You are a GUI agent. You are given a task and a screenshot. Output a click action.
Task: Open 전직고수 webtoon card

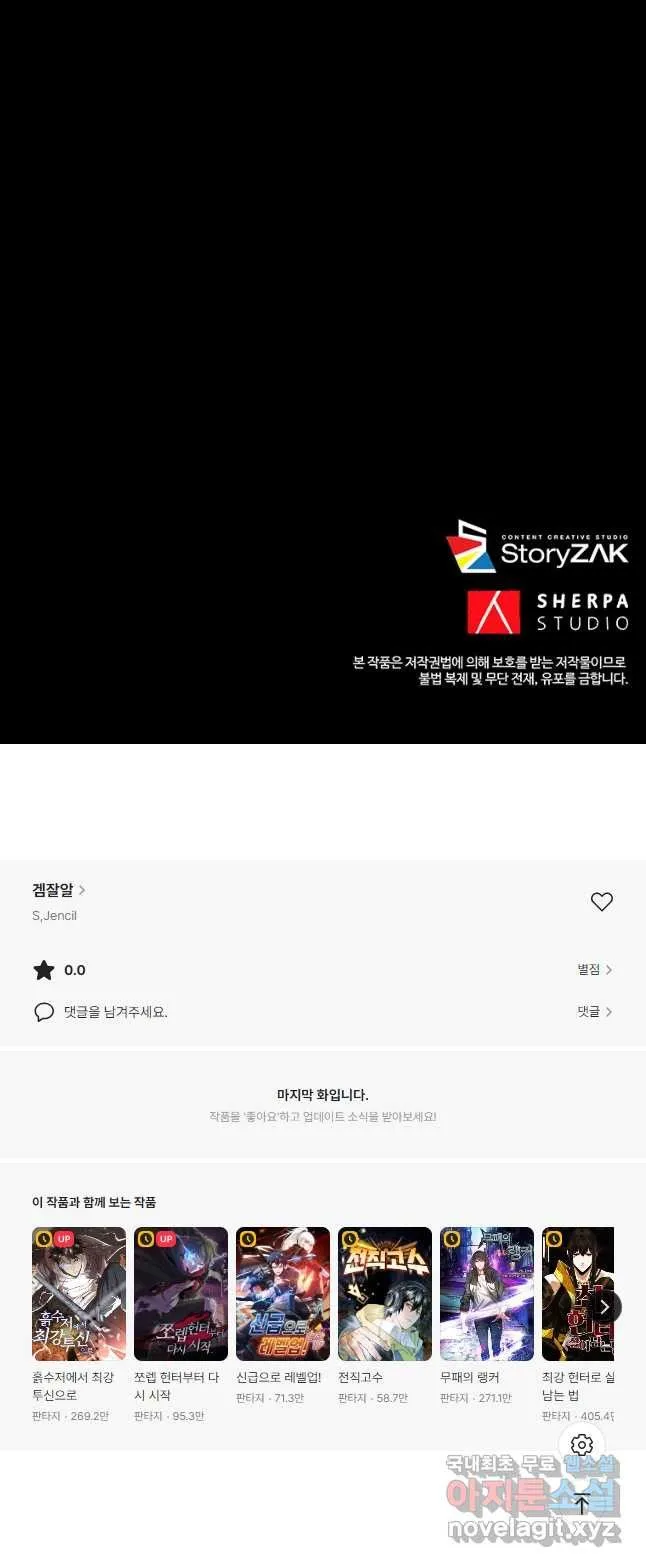tap(385, 1294)
